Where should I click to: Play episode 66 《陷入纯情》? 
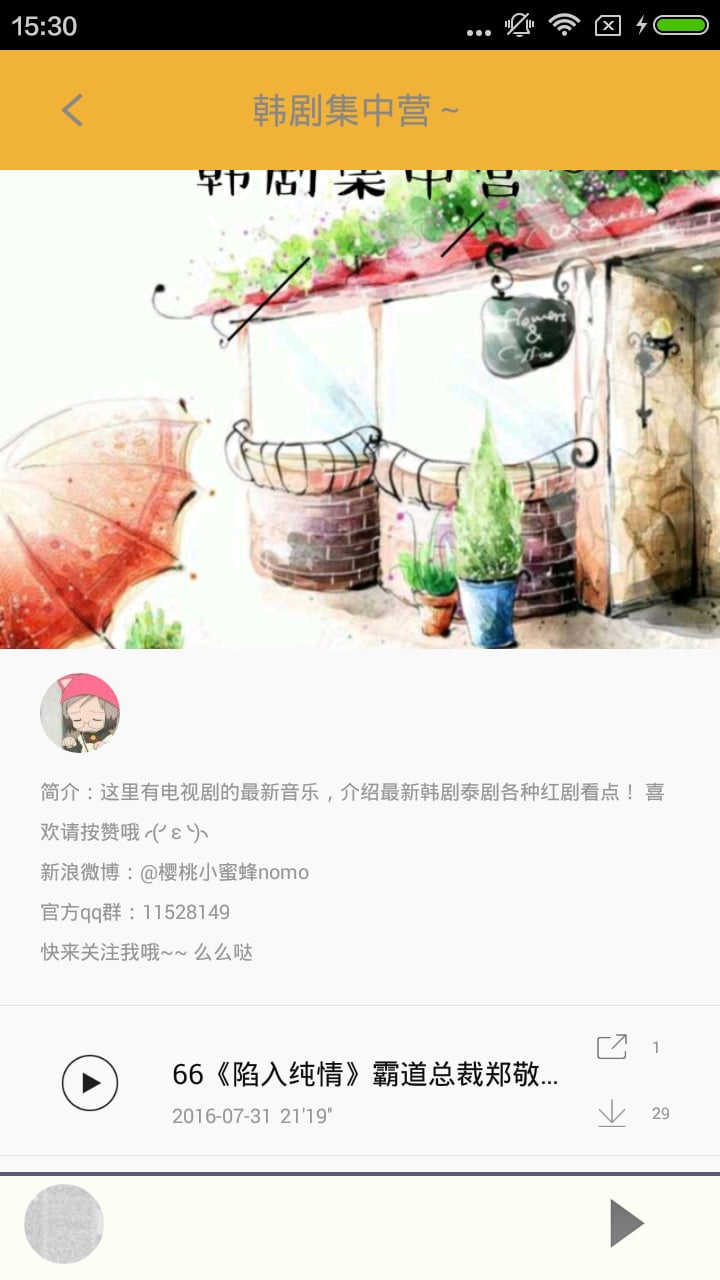coord(90,1083)
